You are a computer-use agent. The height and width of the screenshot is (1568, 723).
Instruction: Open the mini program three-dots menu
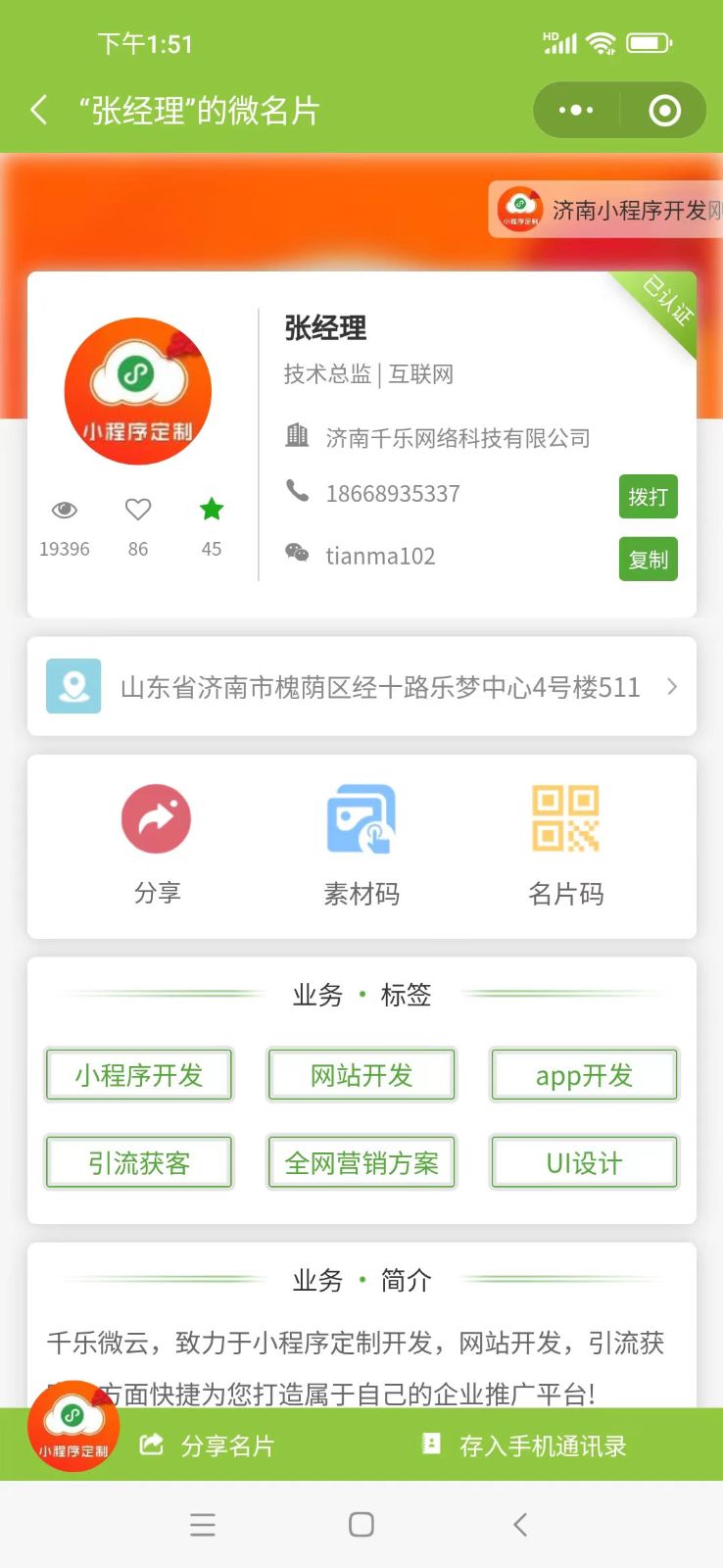pos(576,110)
